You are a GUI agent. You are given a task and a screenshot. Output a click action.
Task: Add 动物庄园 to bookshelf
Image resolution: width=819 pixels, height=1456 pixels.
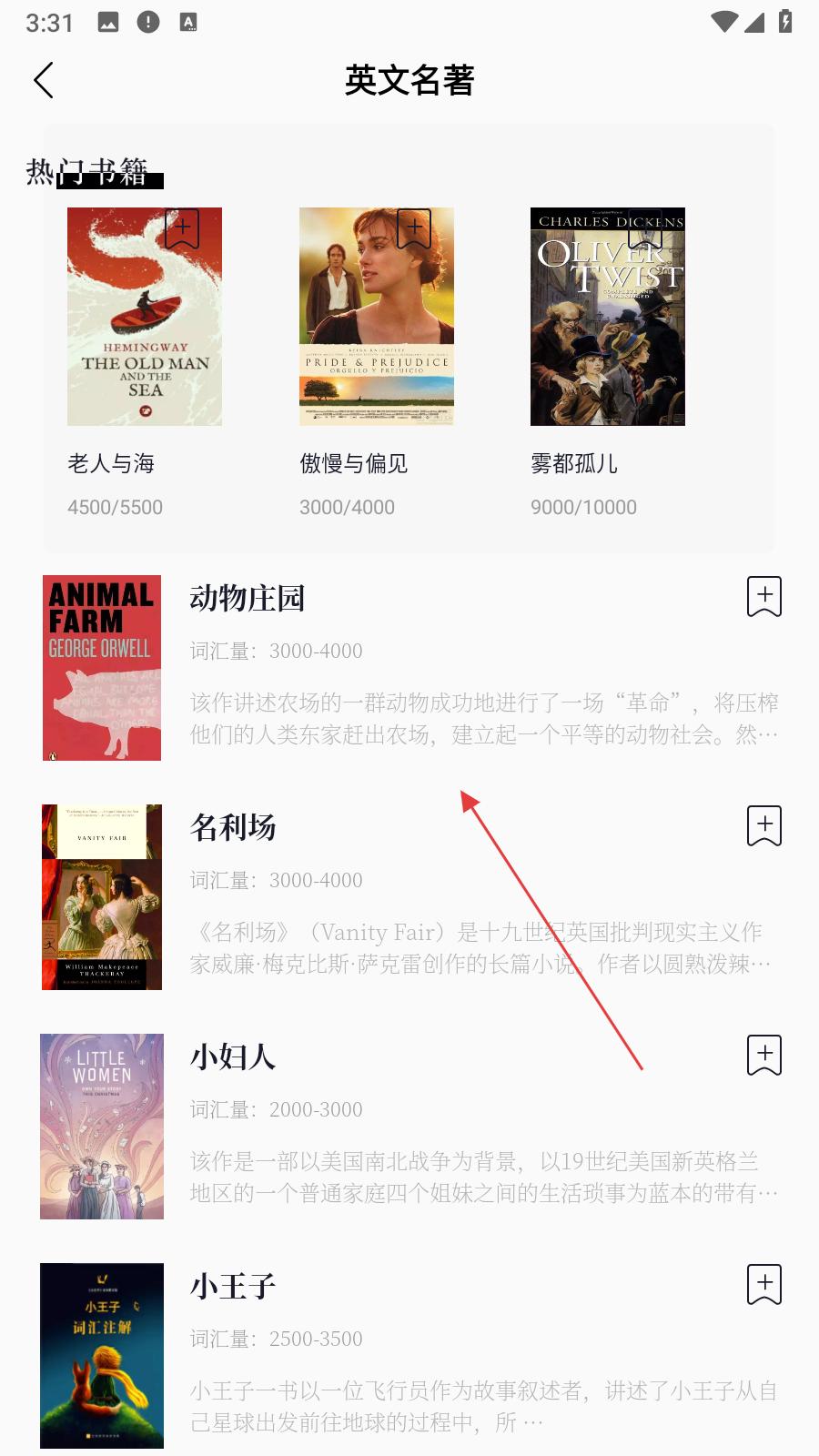pyautogui.click(x=764, y=597)
